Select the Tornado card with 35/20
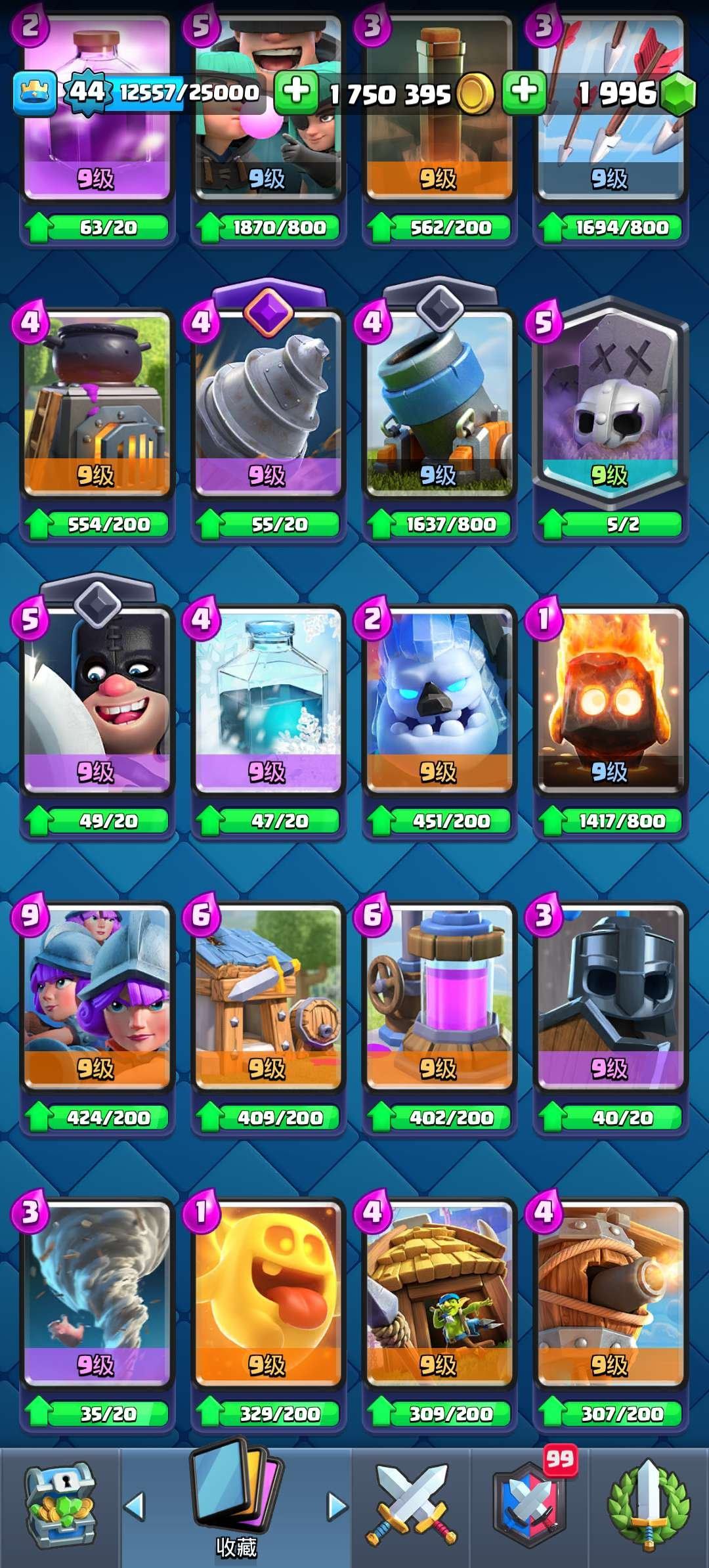Viewport: 709px width, 1568px height. coord(97,1294)
